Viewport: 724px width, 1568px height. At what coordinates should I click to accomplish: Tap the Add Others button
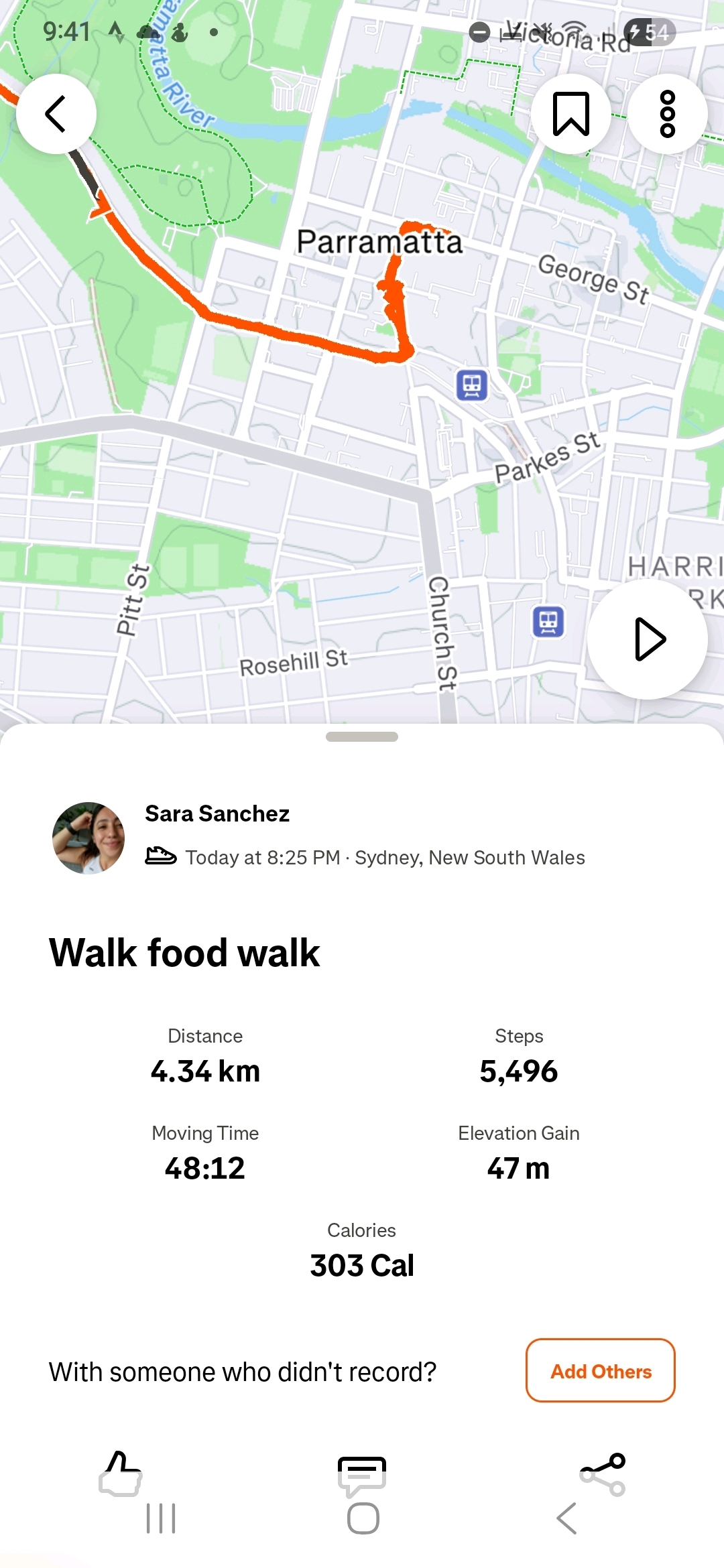(x=600, y=1370)
